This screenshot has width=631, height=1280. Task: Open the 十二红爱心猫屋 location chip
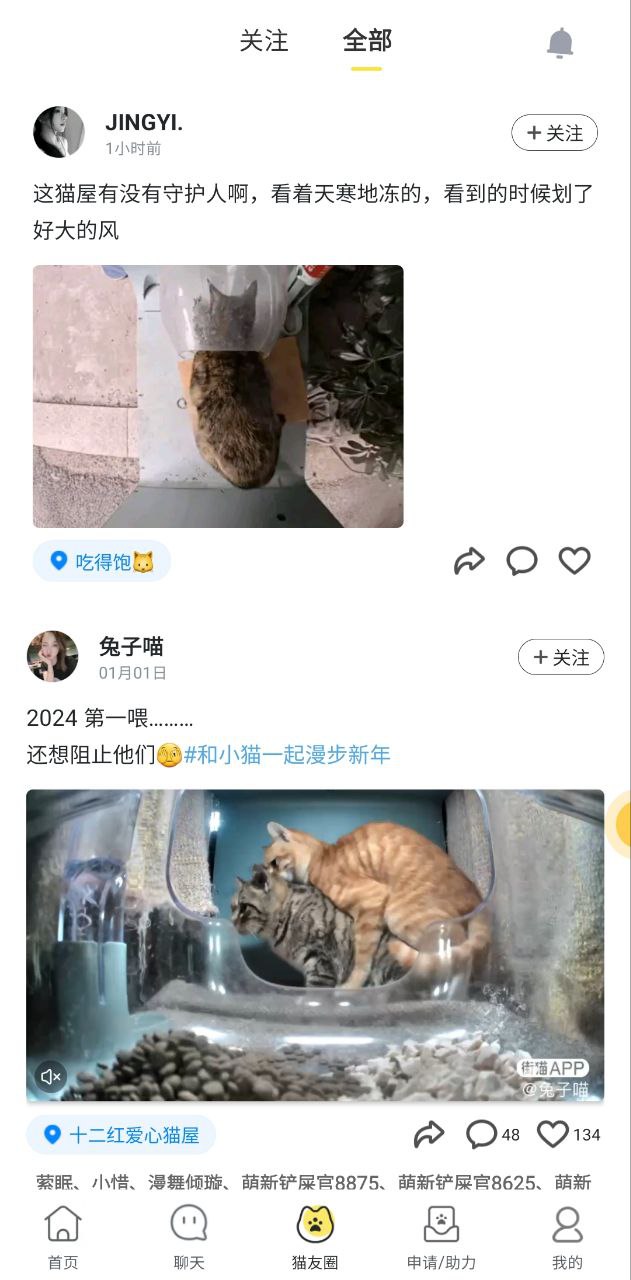point(121,1135)
